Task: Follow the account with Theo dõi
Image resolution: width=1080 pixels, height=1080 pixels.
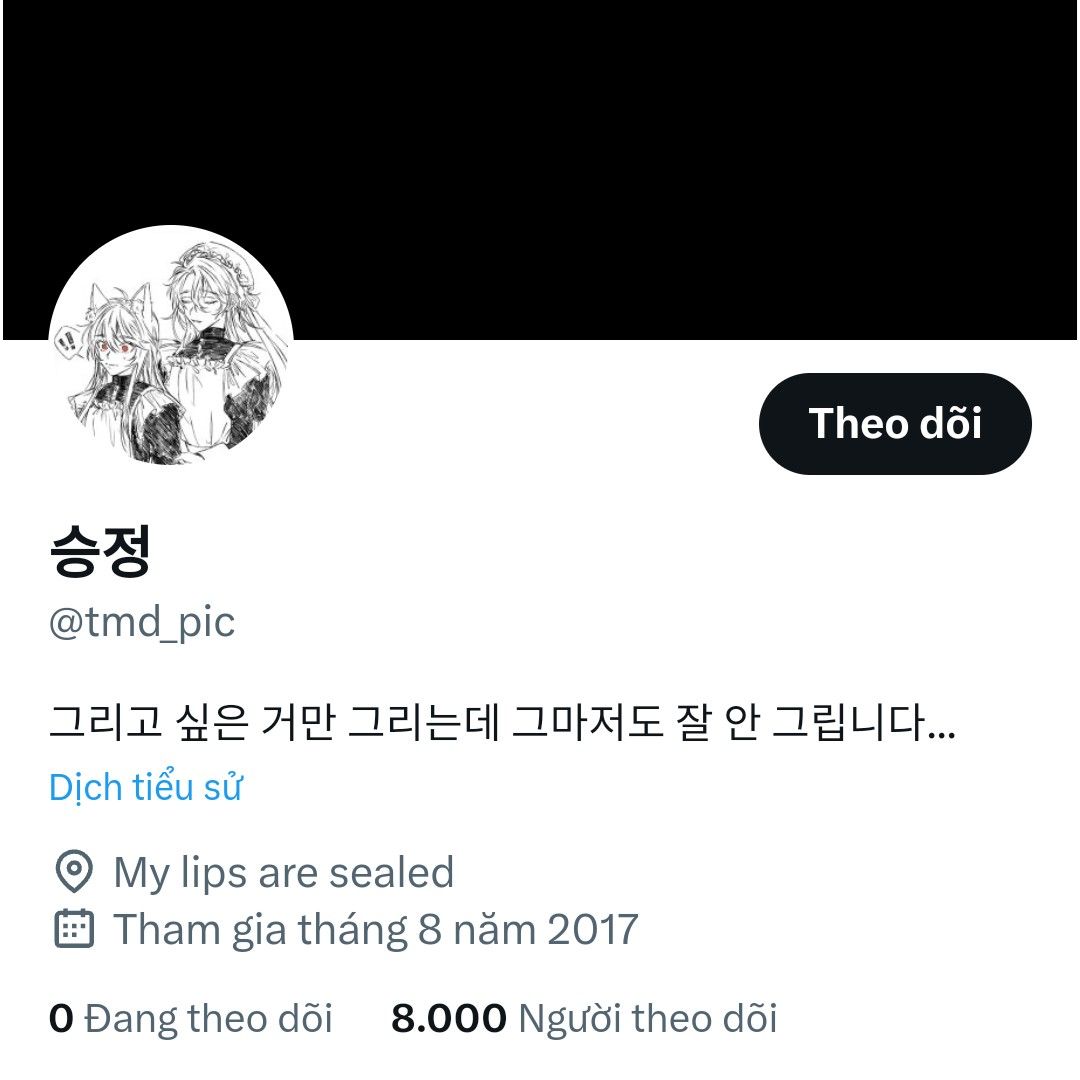Action: (x=895, y=424)
